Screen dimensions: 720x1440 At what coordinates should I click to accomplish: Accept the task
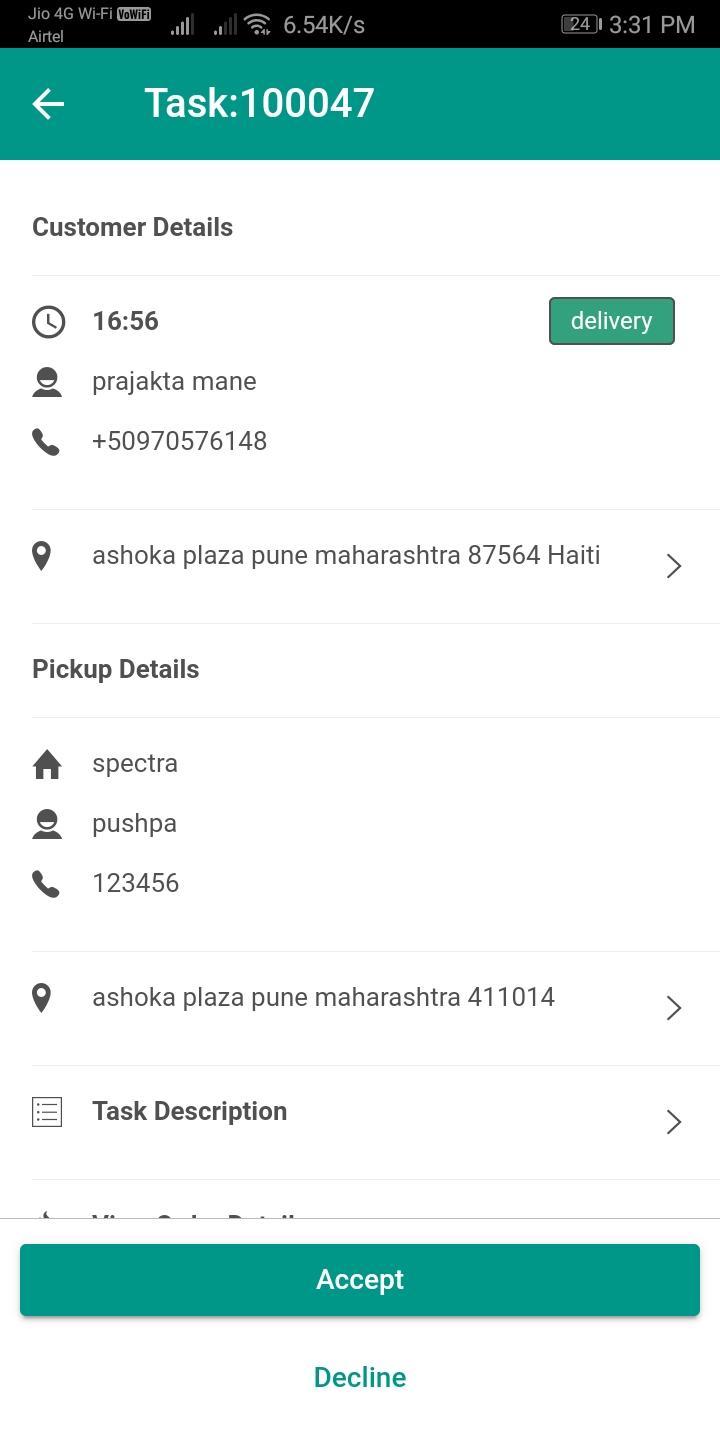click(x=360, y=1279)
